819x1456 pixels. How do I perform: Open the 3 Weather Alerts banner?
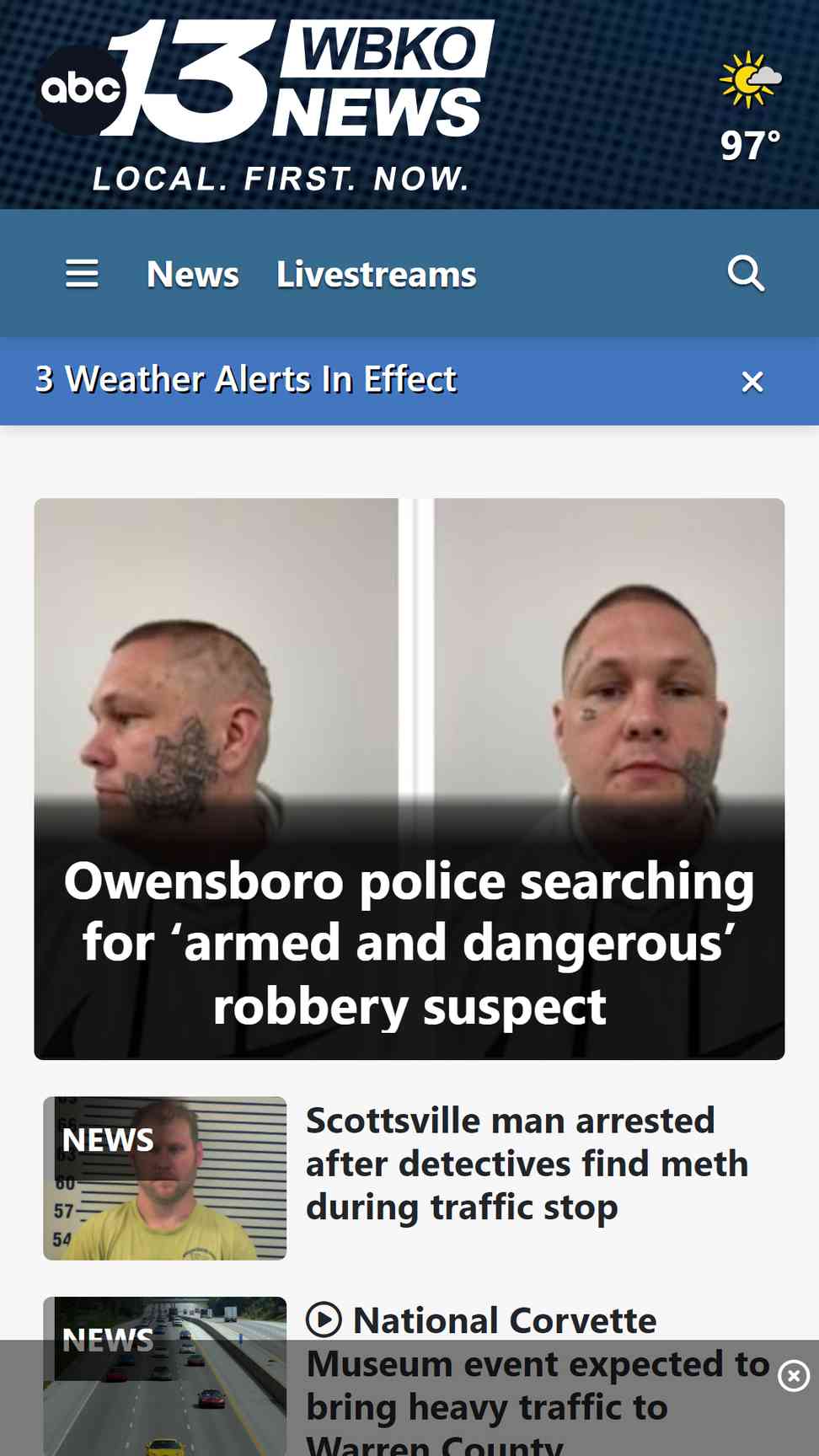[246, 380]
